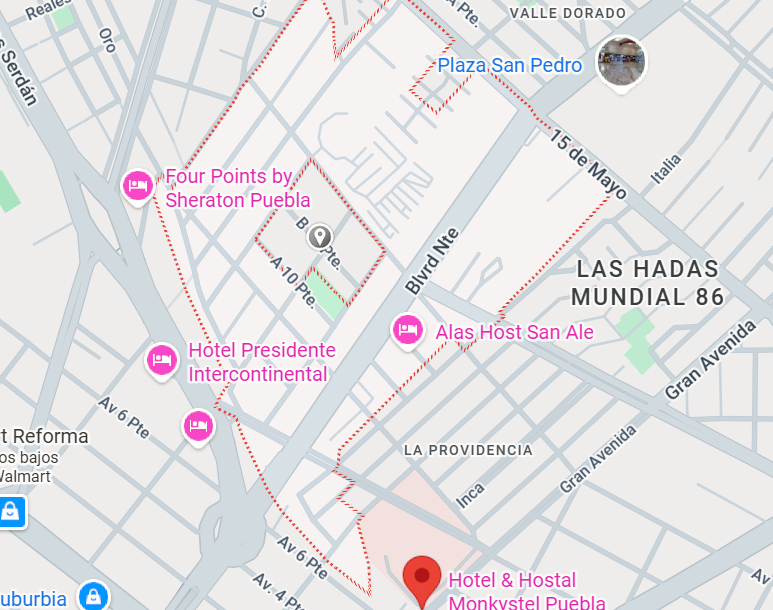Image resolution: width=773 pixels, height=610 pixels.
Task: Select the gray location pin on B Pte.
Action: tap(320, 237)
